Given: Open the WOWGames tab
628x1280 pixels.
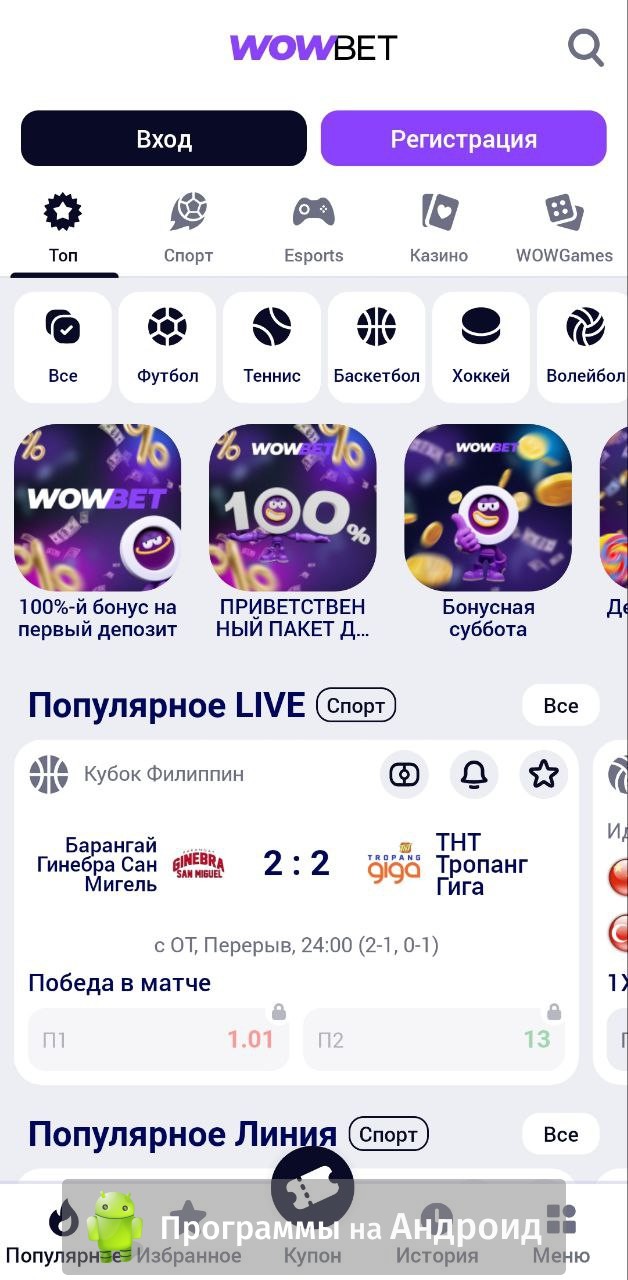Looking at the screenshot, I should point(564,228).
